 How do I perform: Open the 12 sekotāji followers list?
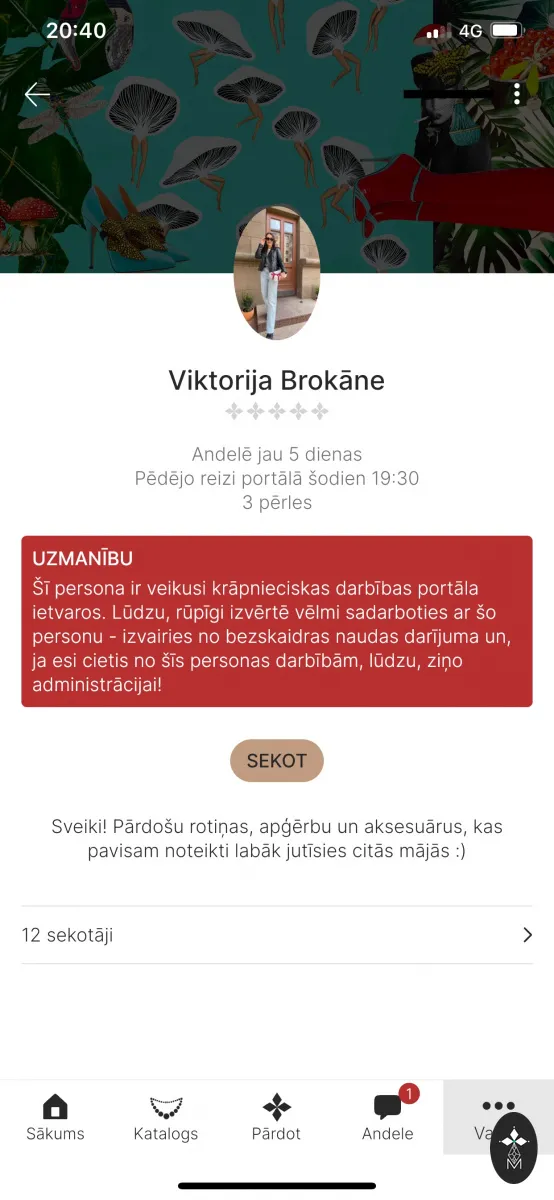tap(277, 935)
